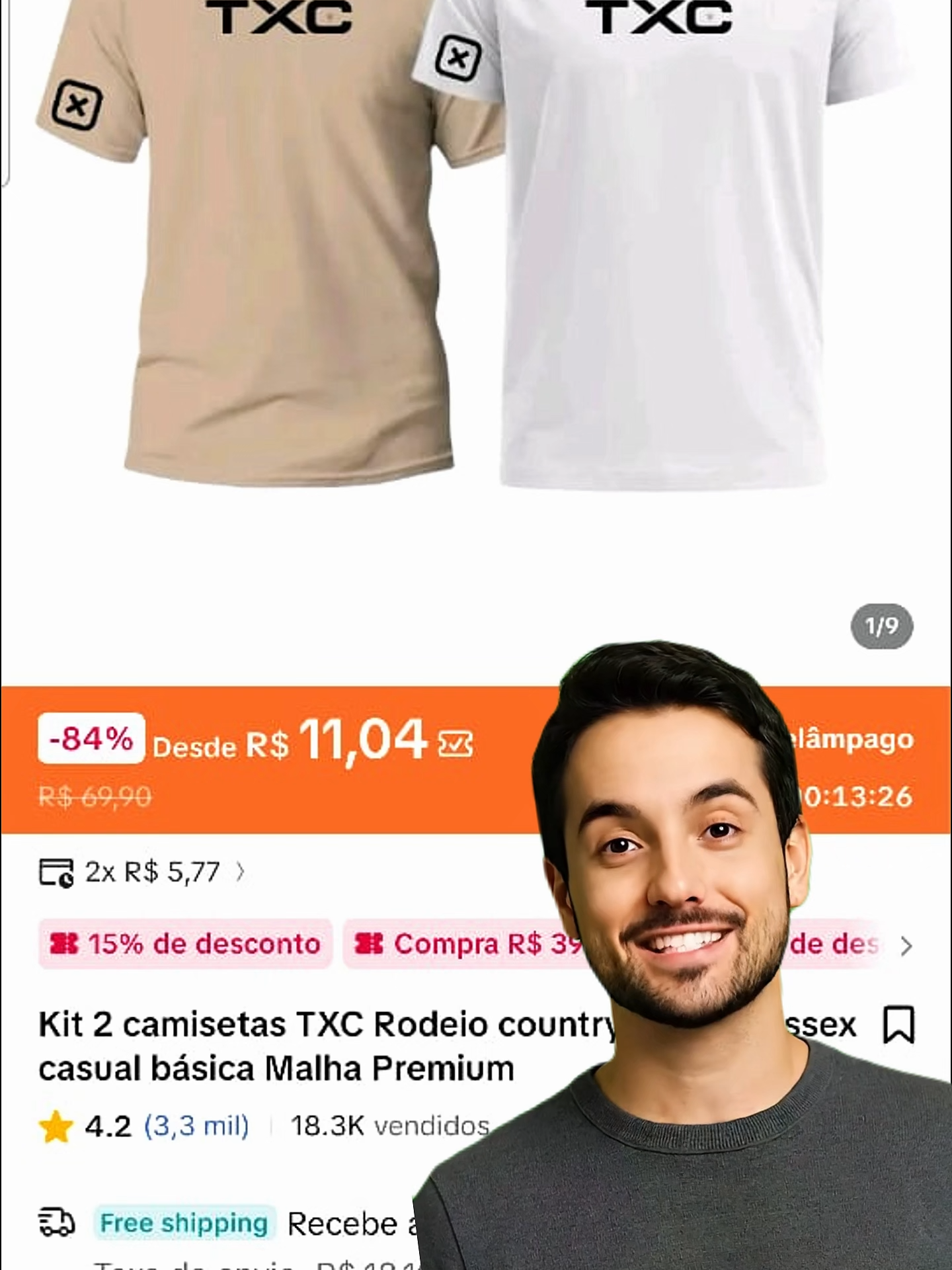Click the 18.3K vendidos sales count
The width and height of the screenshot is (952, 1270).
click(x=390, y=1126)
